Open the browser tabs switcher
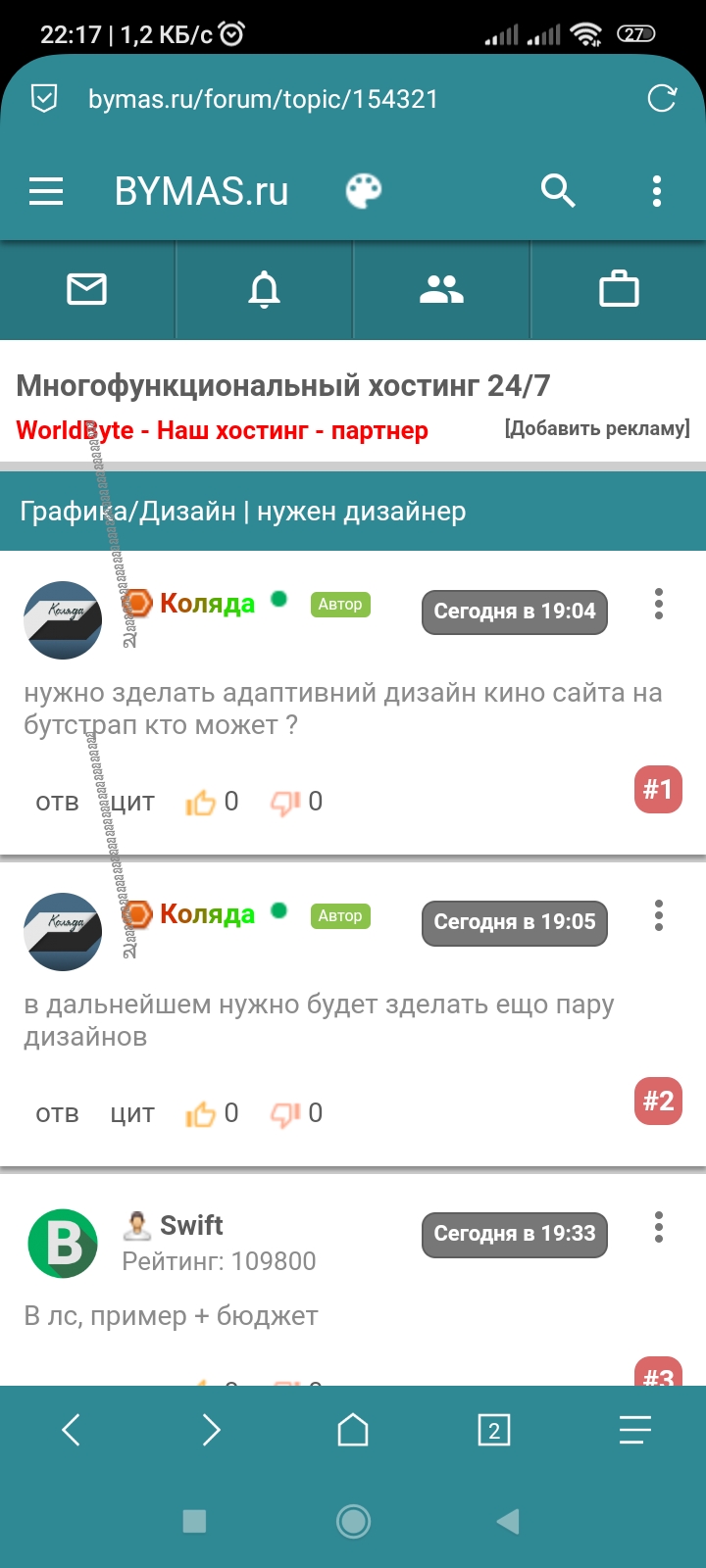This screenshot has height=1568, width=706. 493,1431
